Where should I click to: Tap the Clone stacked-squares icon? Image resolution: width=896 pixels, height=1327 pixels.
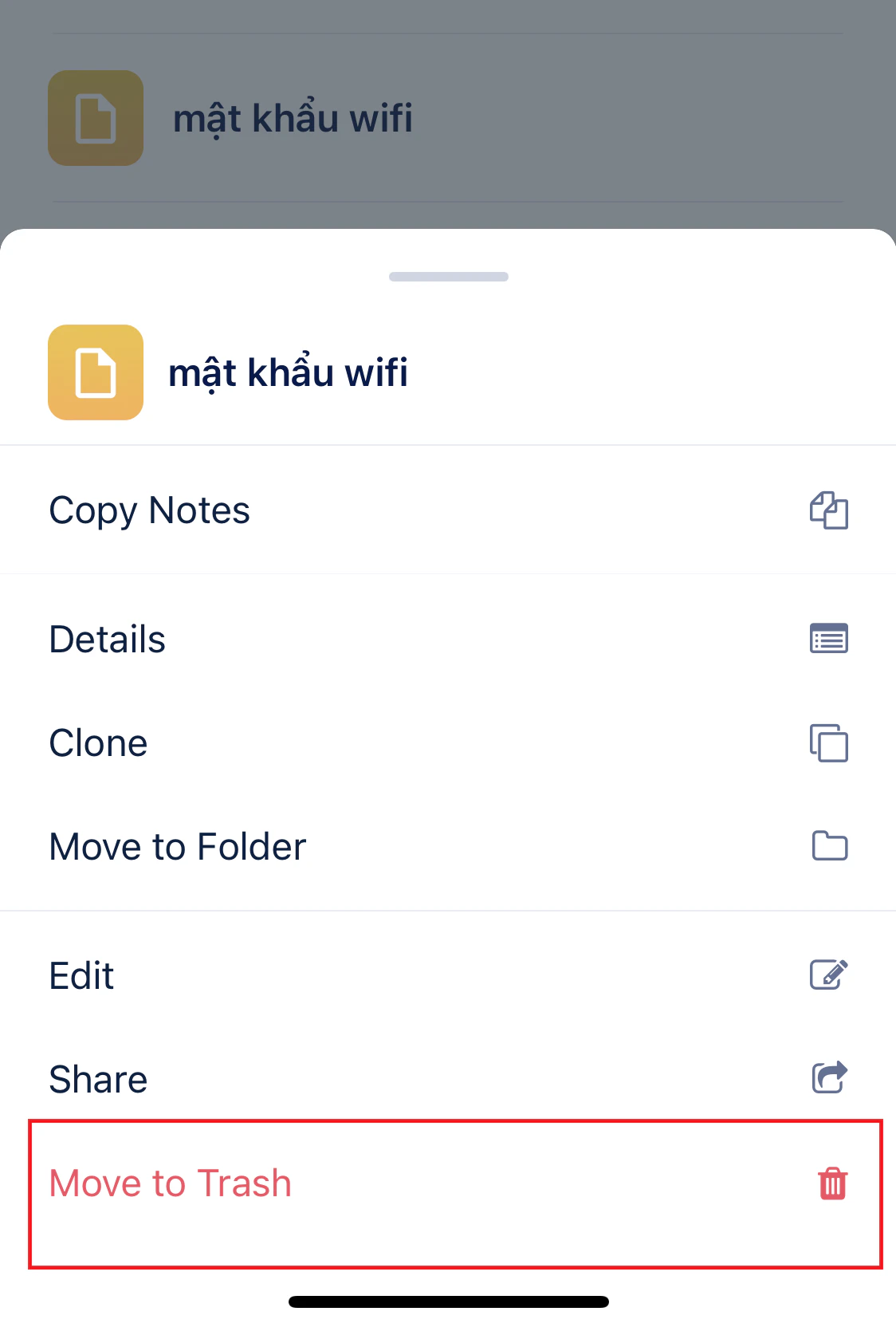(828, 742)
